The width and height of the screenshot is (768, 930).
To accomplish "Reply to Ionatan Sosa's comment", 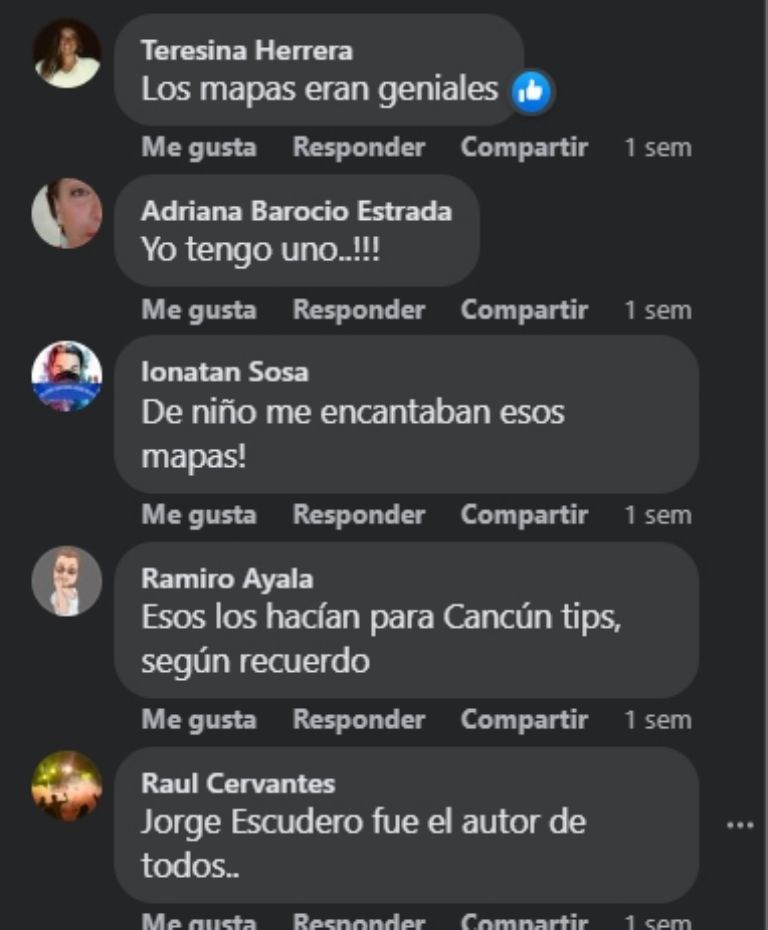I will pos(358,515).
